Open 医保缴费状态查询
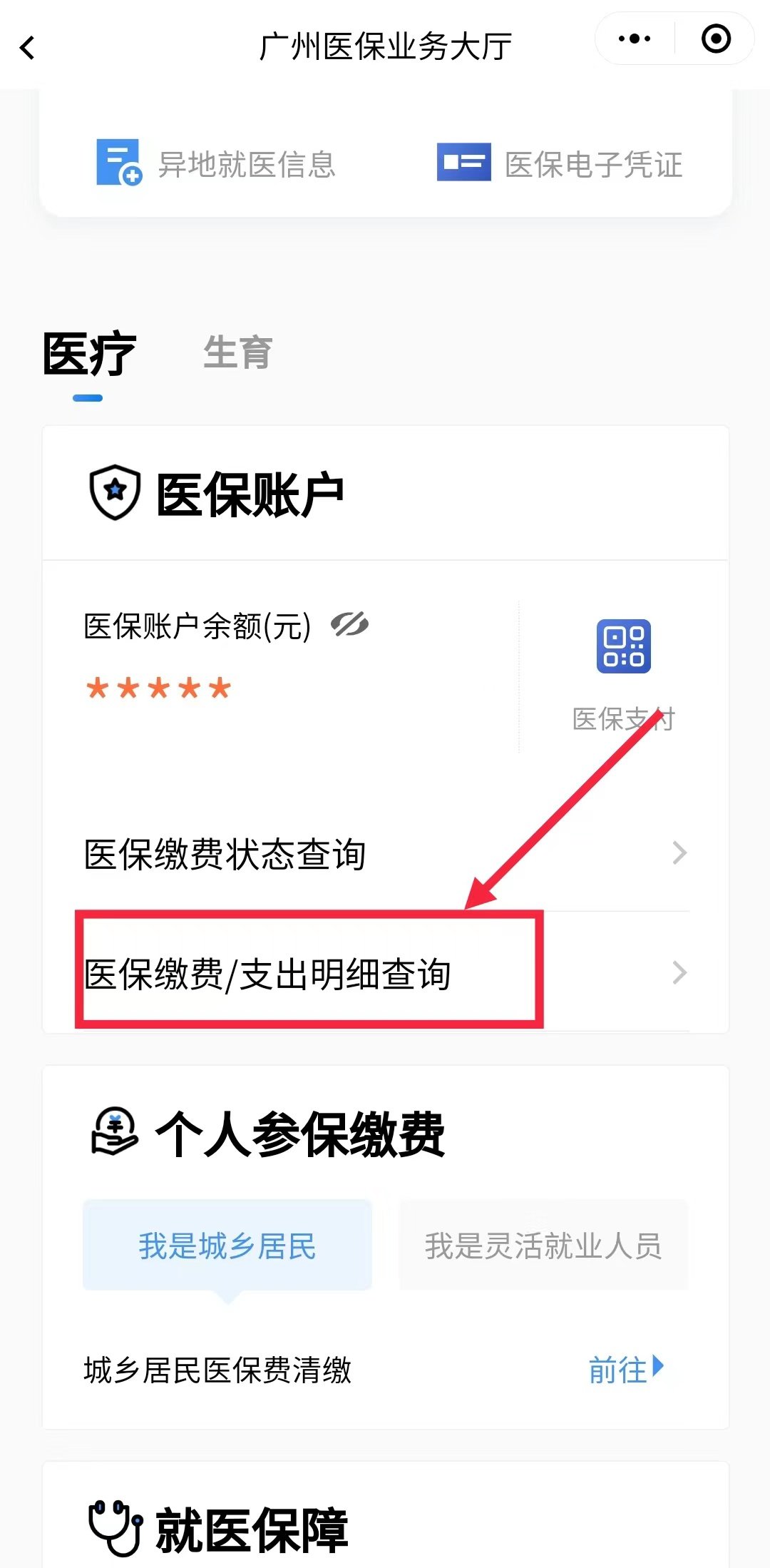The image size is (770, 1568). 385,853
